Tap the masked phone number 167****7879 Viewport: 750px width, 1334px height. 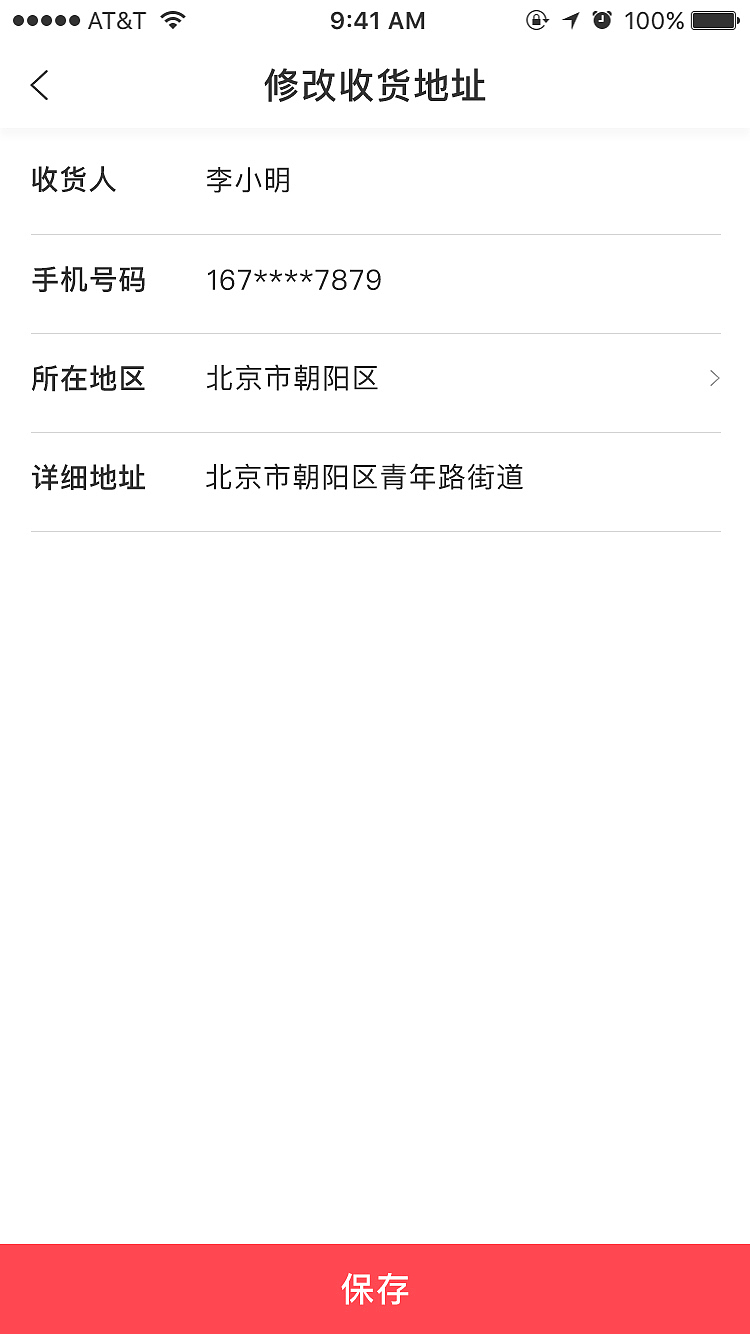pyautogui.click(x=293, y=281)
